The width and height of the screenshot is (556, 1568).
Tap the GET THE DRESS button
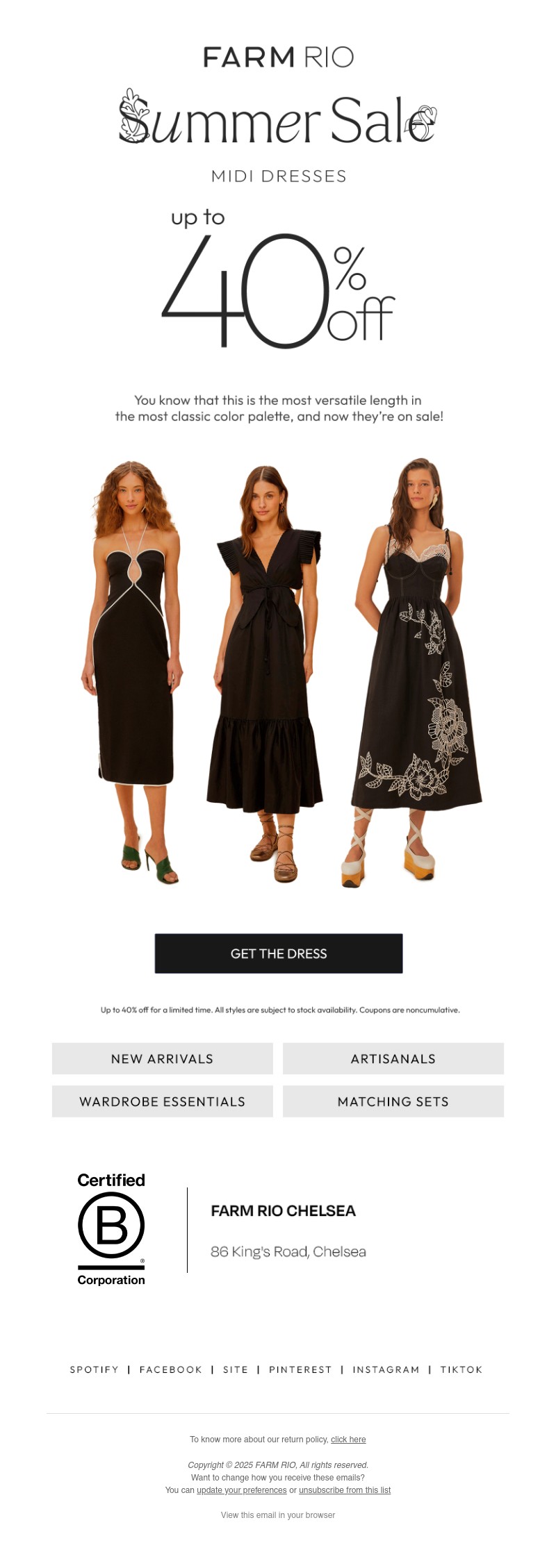click(x=278, y=953)
